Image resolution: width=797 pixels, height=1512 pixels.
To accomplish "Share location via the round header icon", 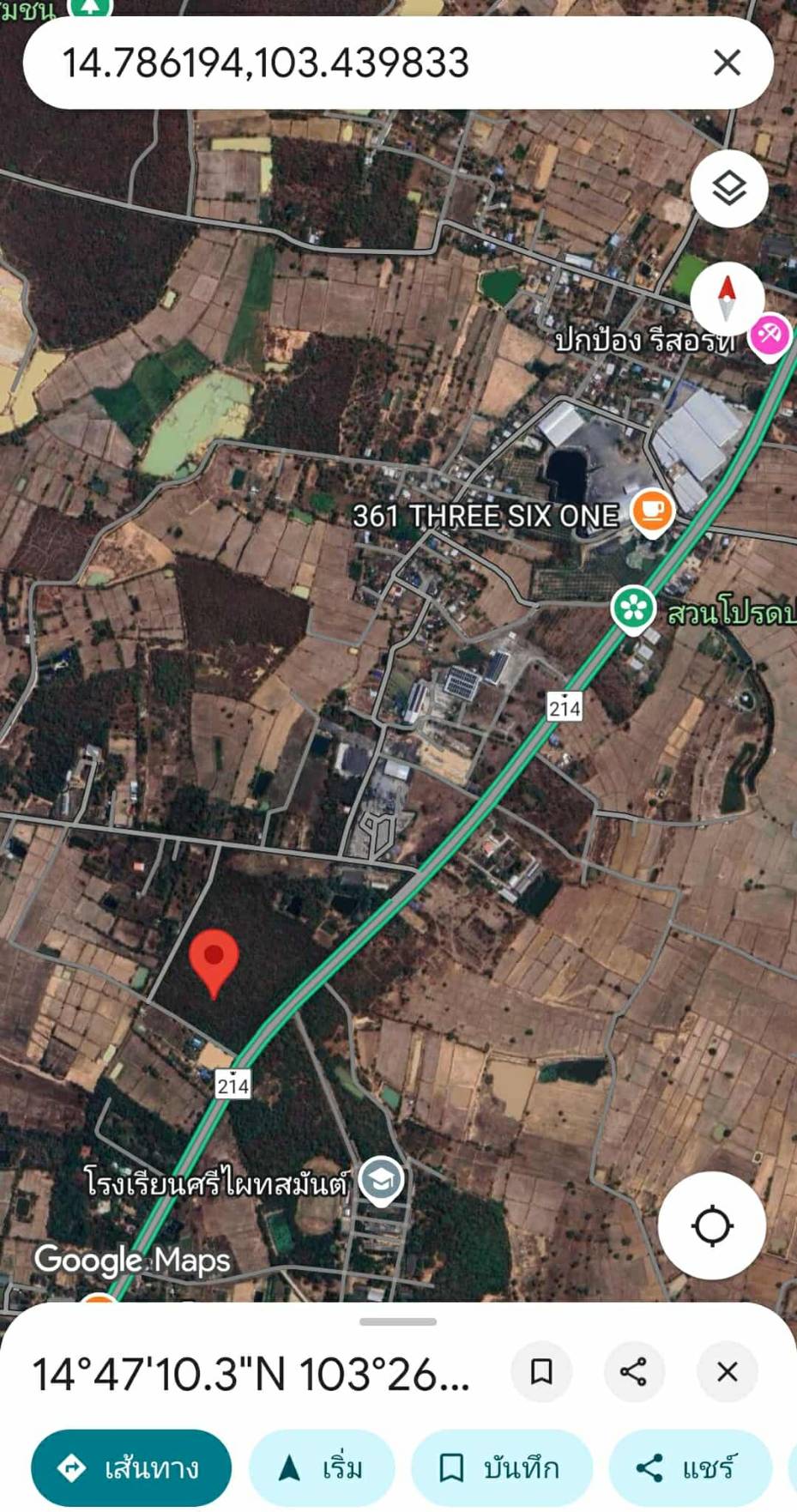I will [633, 1371].
